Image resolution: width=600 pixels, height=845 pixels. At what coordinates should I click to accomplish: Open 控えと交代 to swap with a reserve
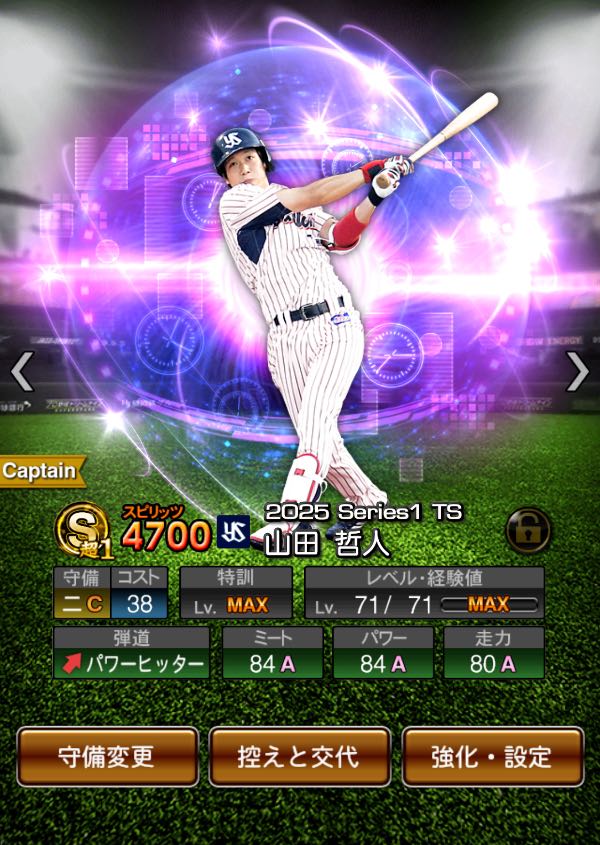[300, 756]
